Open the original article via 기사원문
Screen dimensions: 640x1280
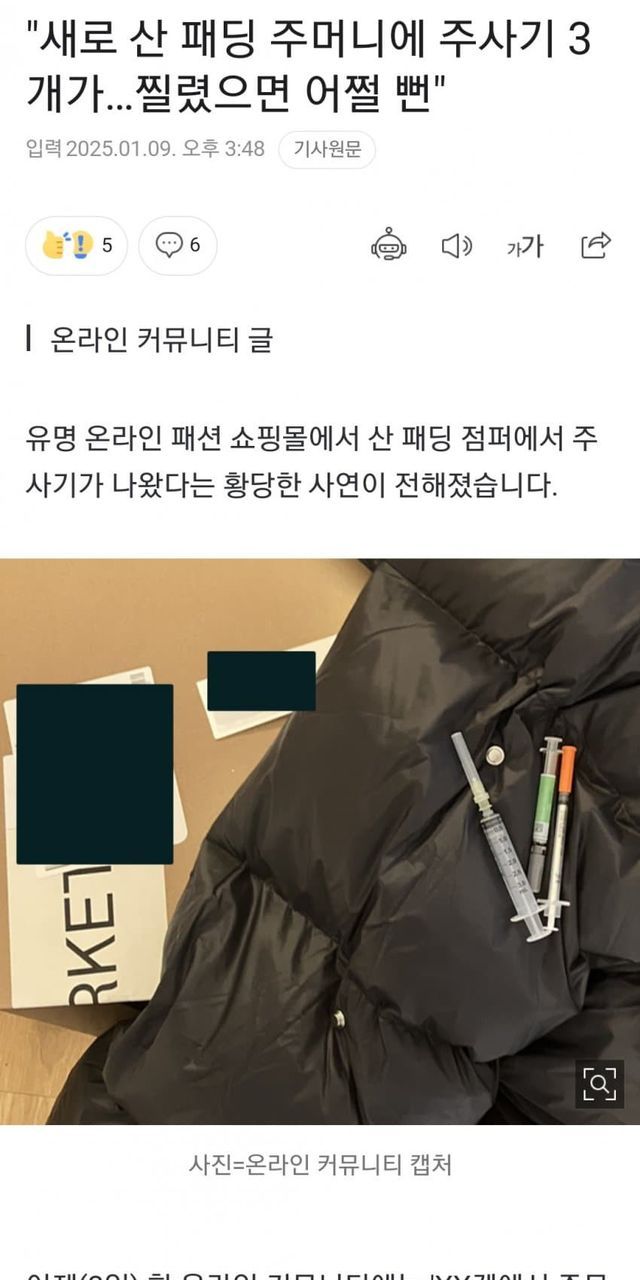pyautogui.click(x=327, y=150)
